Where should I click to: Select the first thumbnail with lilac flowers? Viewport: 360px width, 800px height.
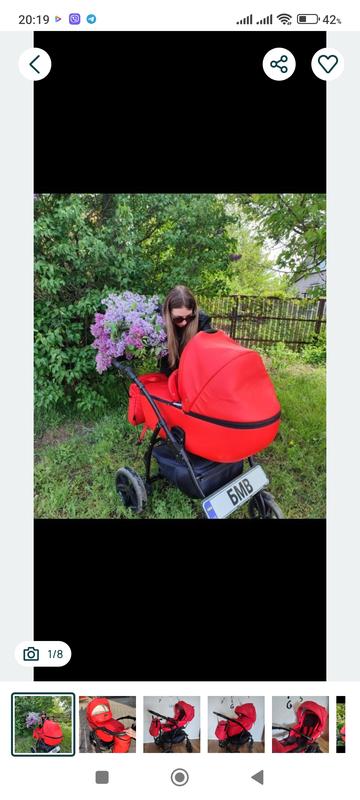(43, 724)
